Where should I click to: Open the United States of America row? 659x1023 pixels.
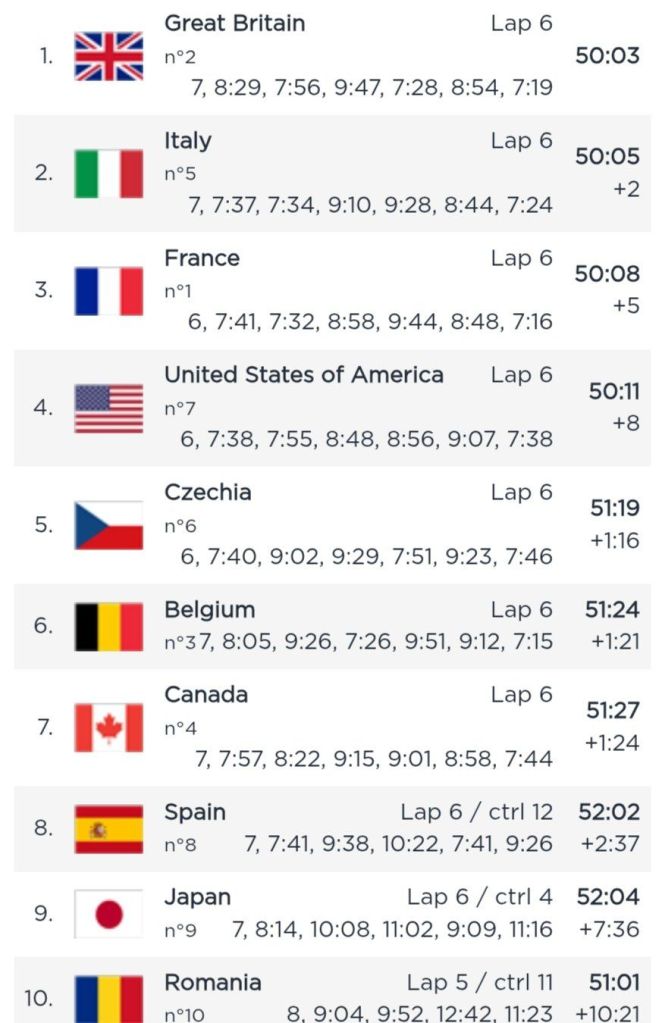tap(330, 407)
